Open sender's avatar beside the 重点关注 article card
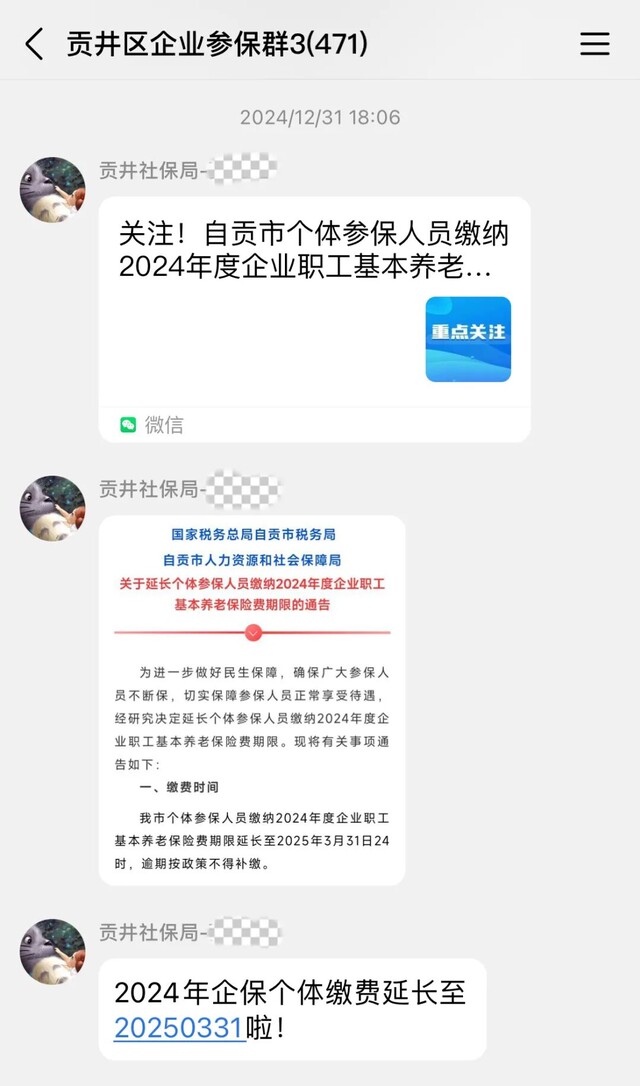Image resolution: width=640 pixels, height=1086 pixels. 52,189
